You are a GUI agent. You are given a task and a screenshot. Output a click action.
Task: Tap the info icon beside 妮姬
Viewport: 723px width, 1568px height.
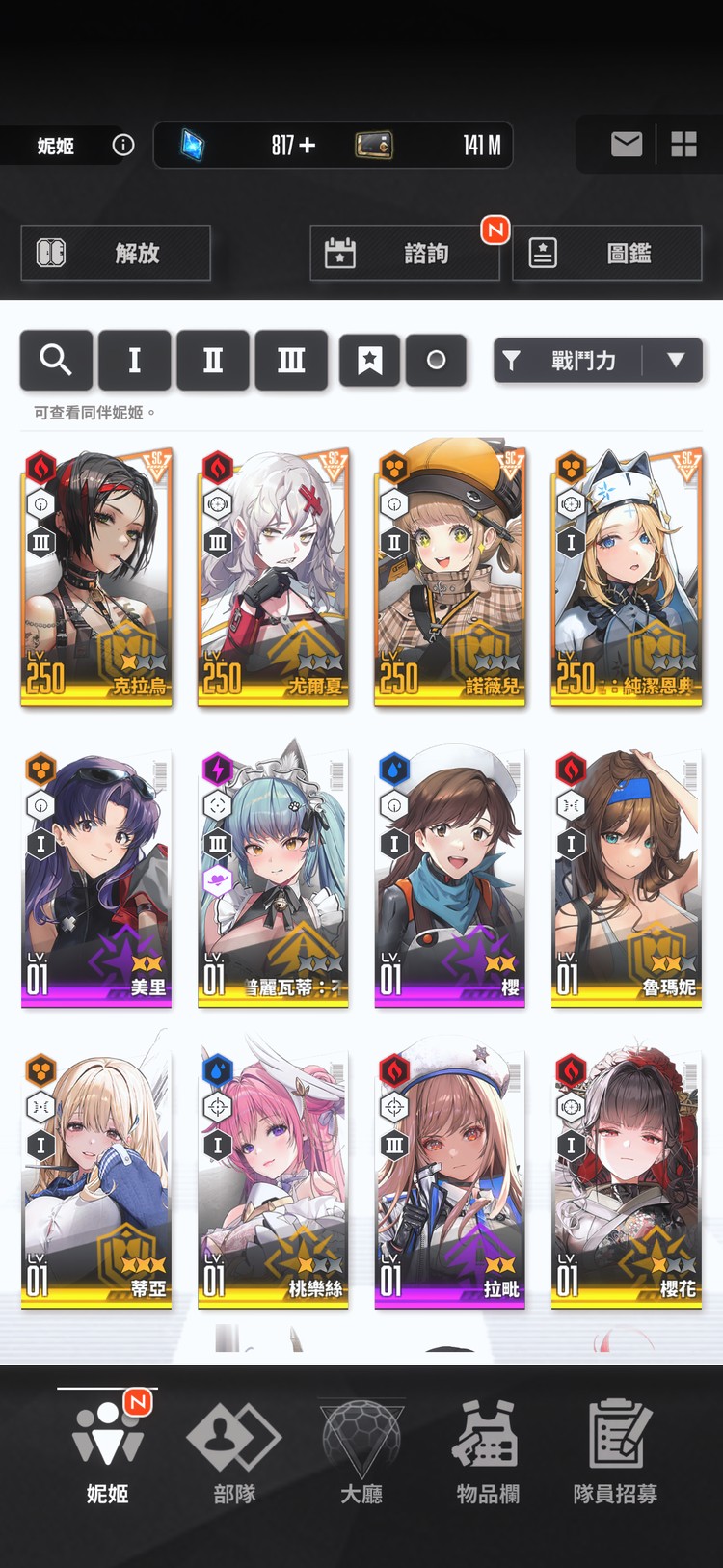[x=123, y=146]
